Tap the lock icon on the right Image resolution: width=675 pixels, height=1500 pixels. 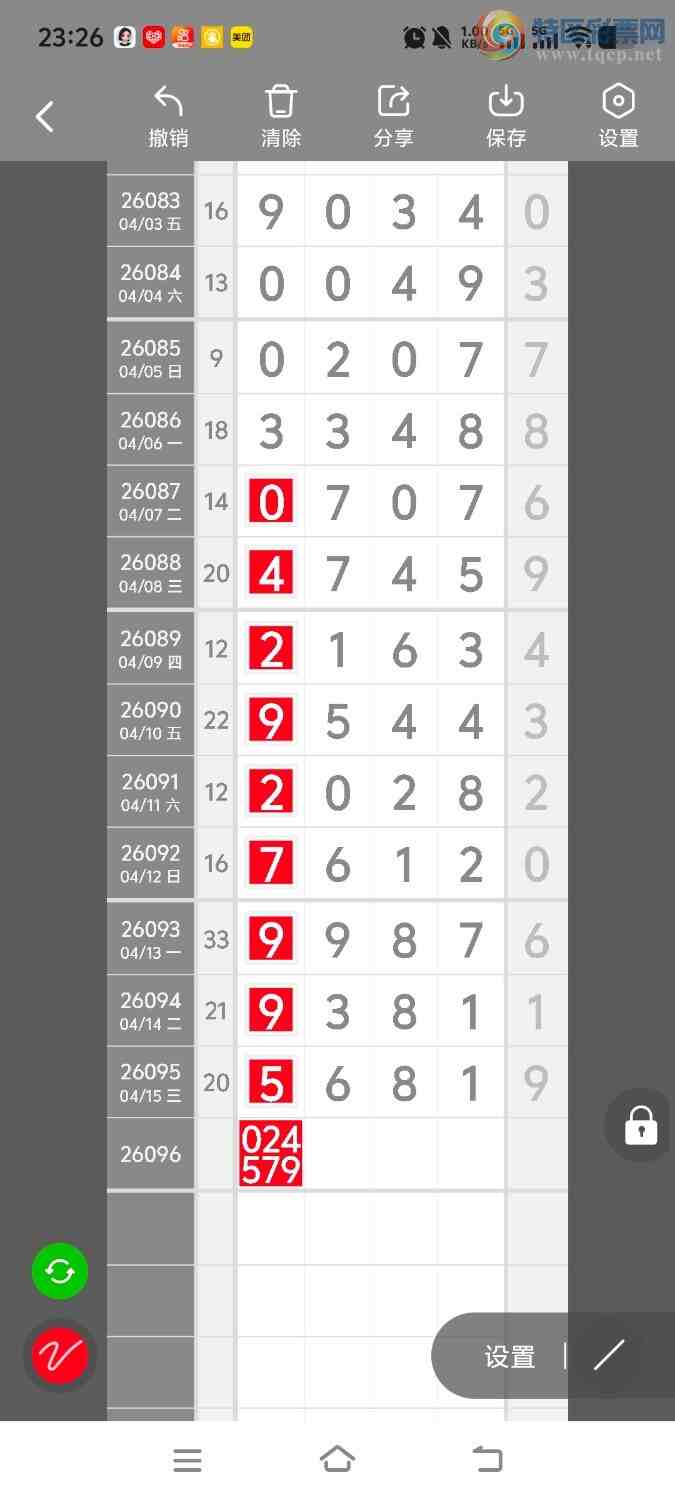click(x=640, y=1125)
